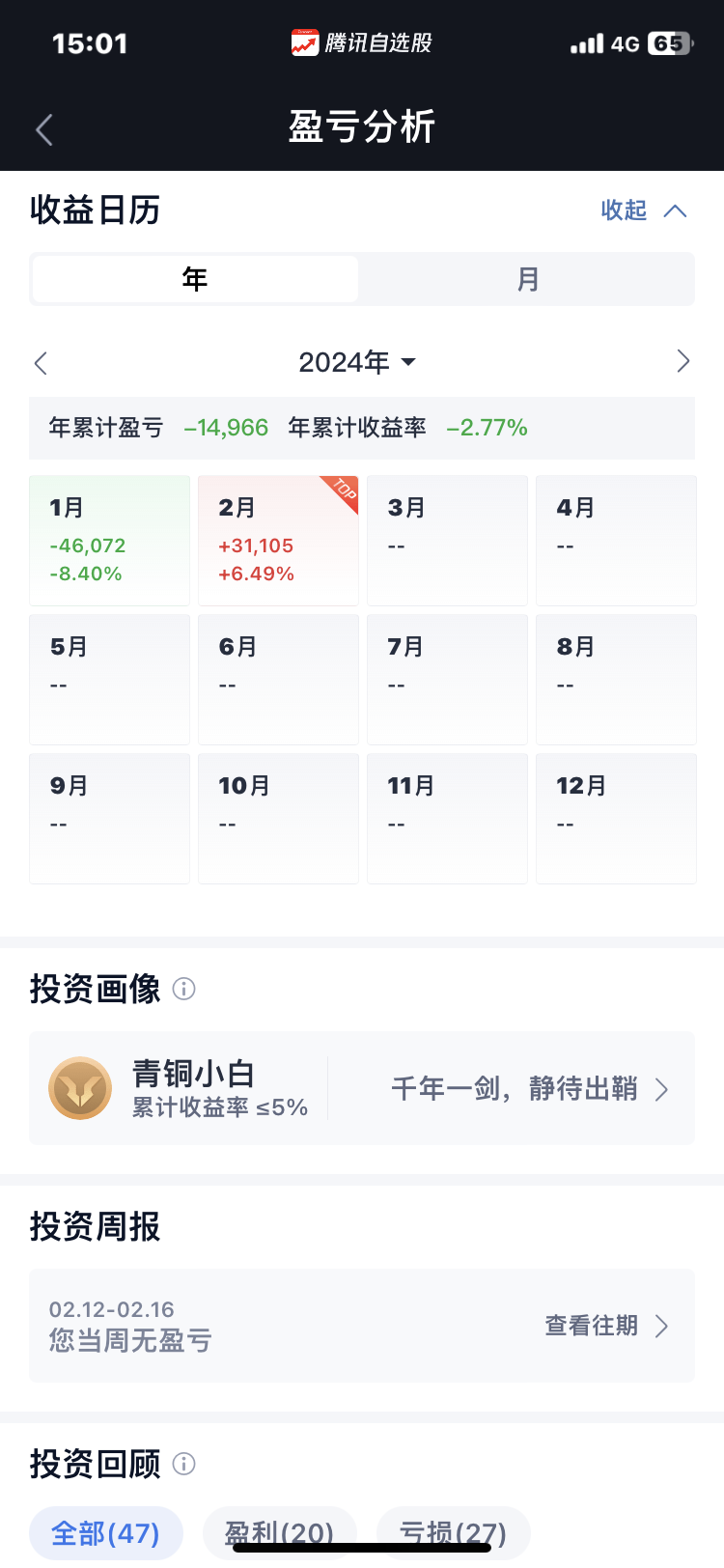Show info about 投资画像

[x=183, y=989]
